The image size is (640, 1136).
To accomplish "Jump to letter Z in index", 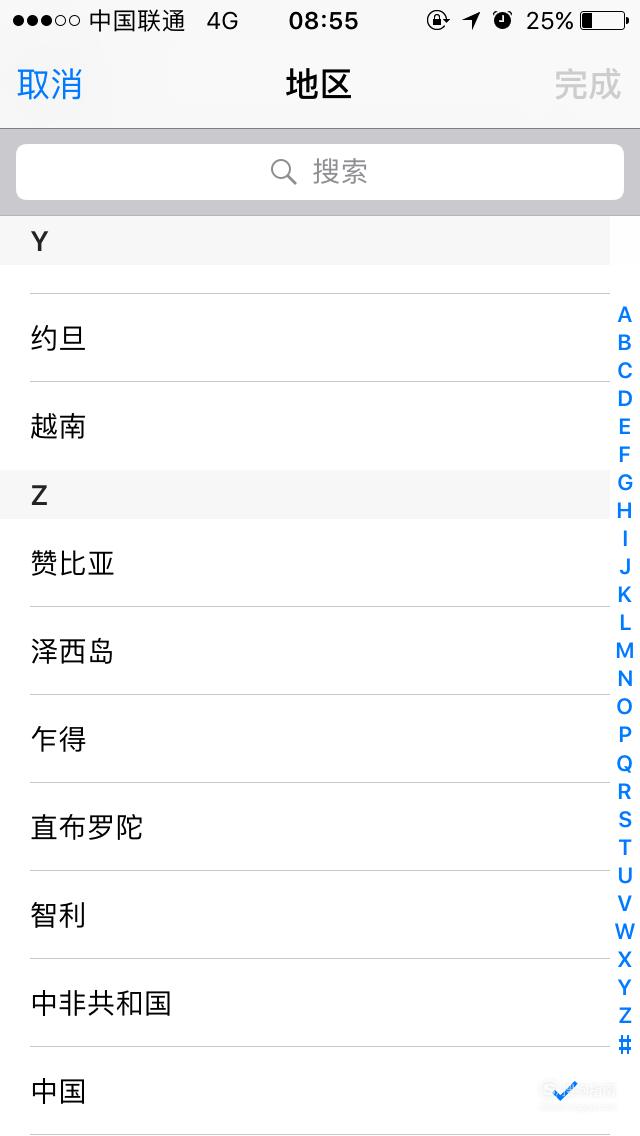I will coord(624,1015).
